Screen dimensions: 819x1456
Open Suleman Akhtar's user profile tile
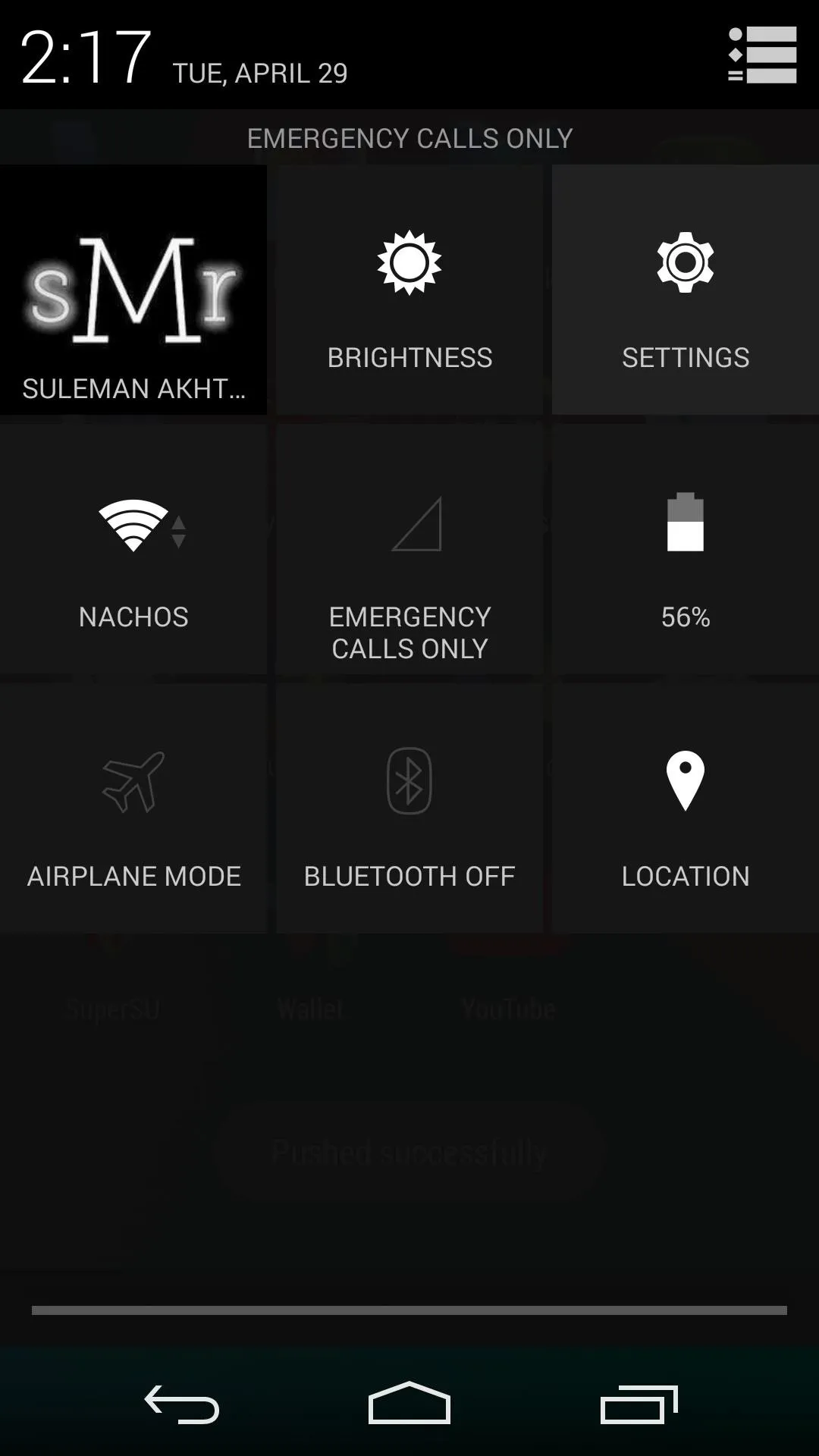(133, 290)
